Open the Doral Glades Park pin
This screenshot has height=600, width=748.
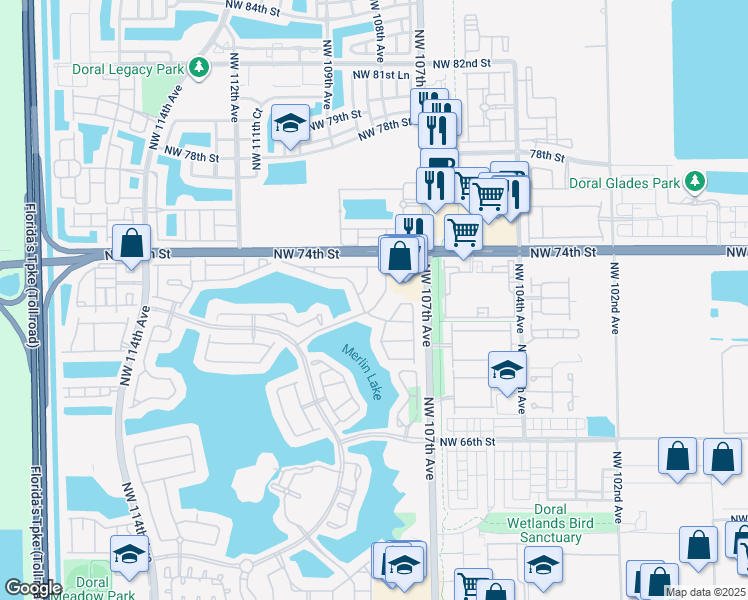point(695,183)
